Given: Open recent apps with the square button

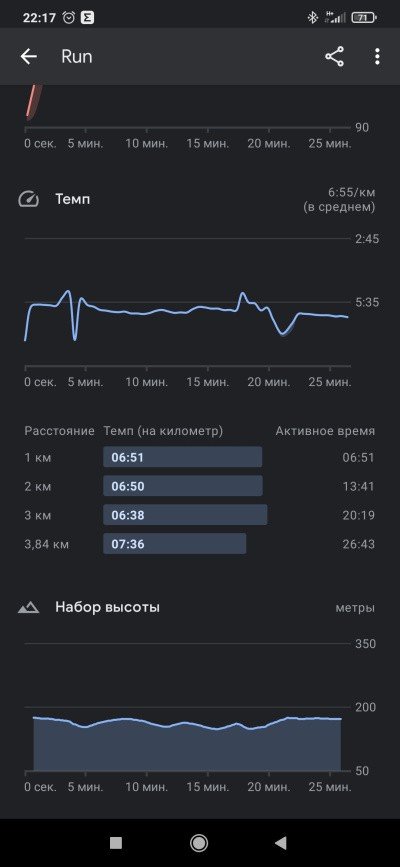Looking at the screenshot, I should click(x=116, y=843).
